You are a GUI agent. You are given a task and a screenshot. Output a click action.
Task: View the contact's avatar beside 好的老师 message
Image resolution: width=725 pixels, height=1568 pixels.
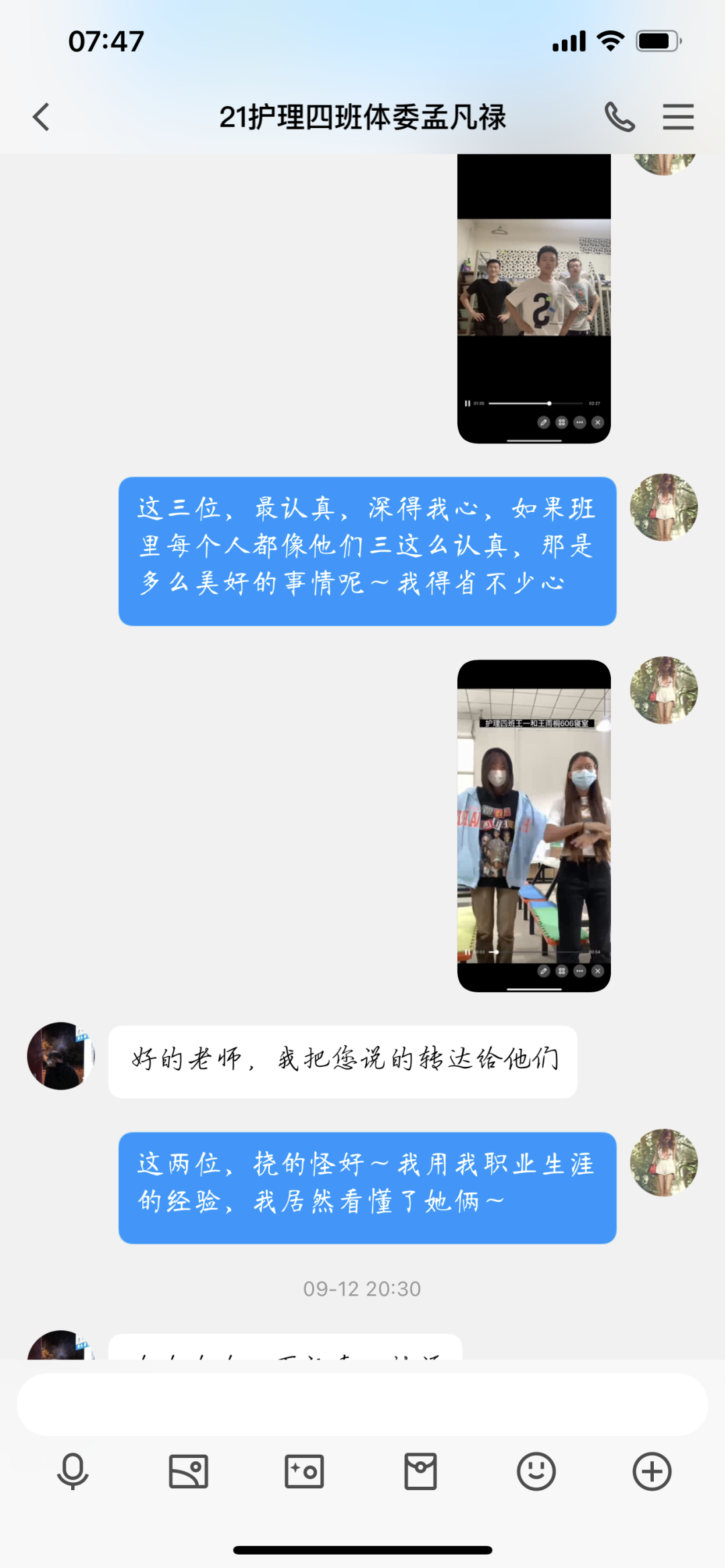tap(60, 1055)
